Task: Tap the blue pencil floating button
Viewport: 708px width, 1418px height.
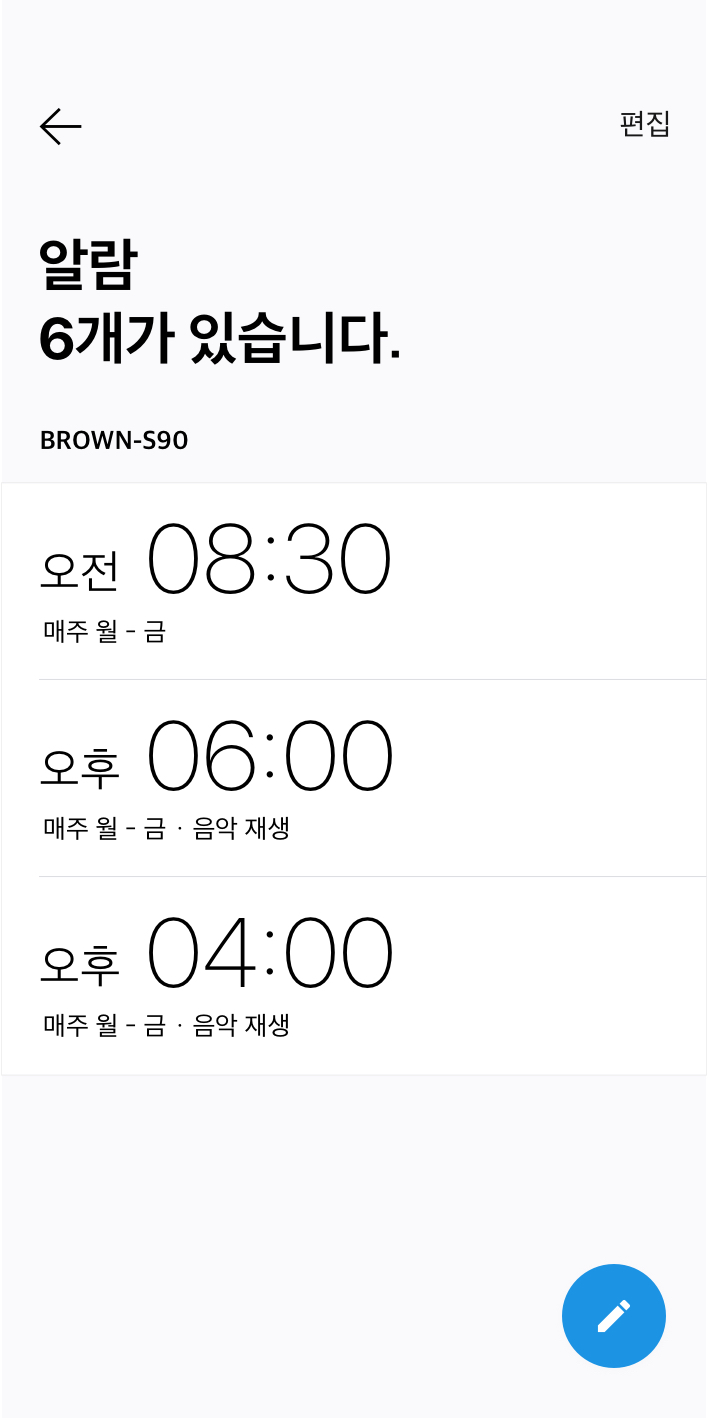Action: pyautogui.click(x=614, y=1316)
